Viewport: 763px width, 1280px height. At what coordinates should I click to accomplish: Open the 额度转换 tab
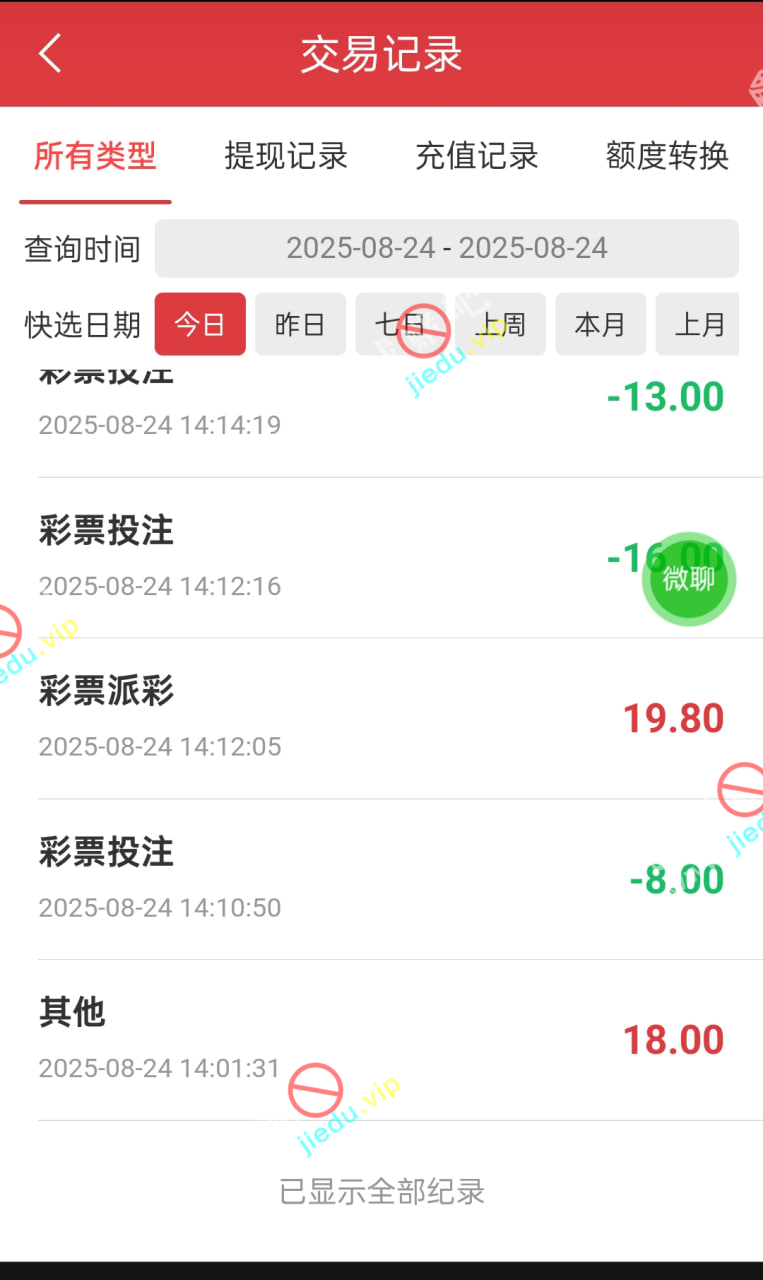pyautogui.click(x=667, y=156)
